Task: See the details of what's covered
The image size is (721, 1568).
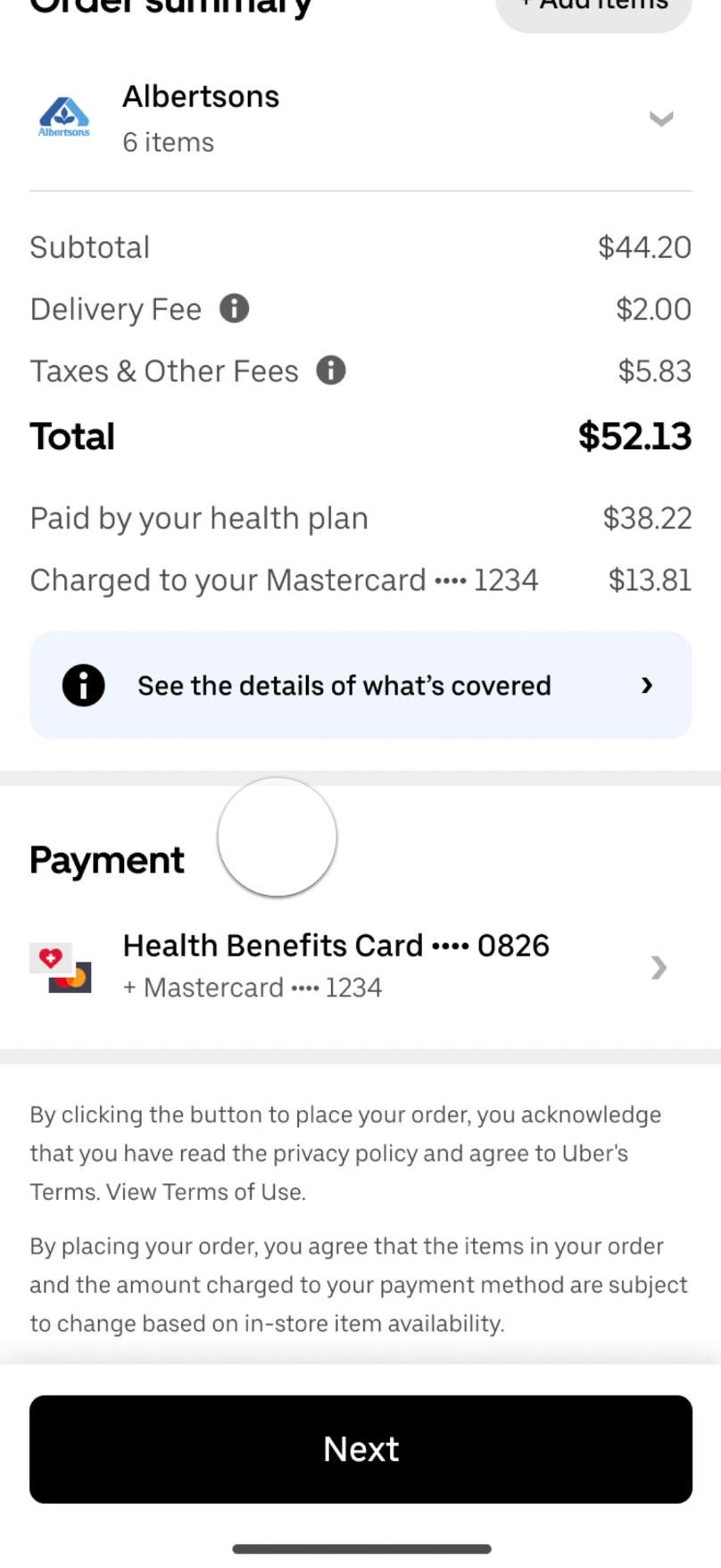Action: click(360, 685)
